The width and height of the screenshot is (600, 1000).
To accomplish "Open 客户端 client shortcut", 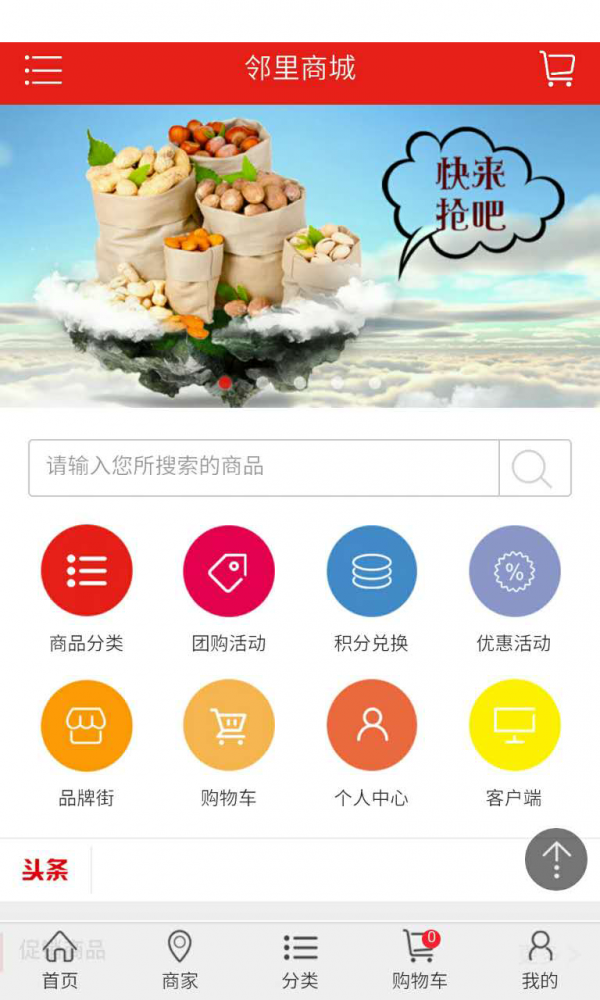I will pos(514,726).
